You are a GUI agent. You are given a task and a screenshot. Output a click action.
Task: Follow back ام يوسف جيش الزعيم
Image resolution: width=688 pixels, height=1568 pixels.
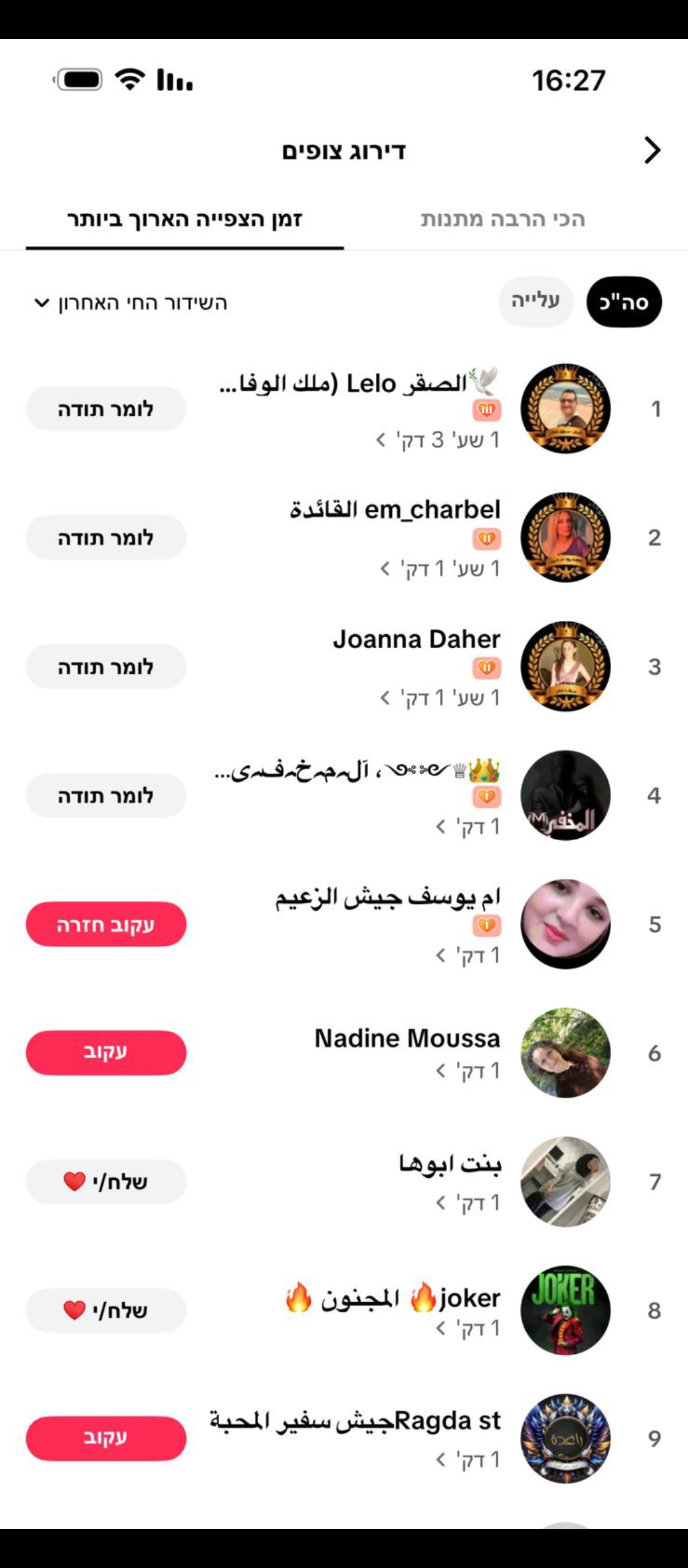pos(106,924)
